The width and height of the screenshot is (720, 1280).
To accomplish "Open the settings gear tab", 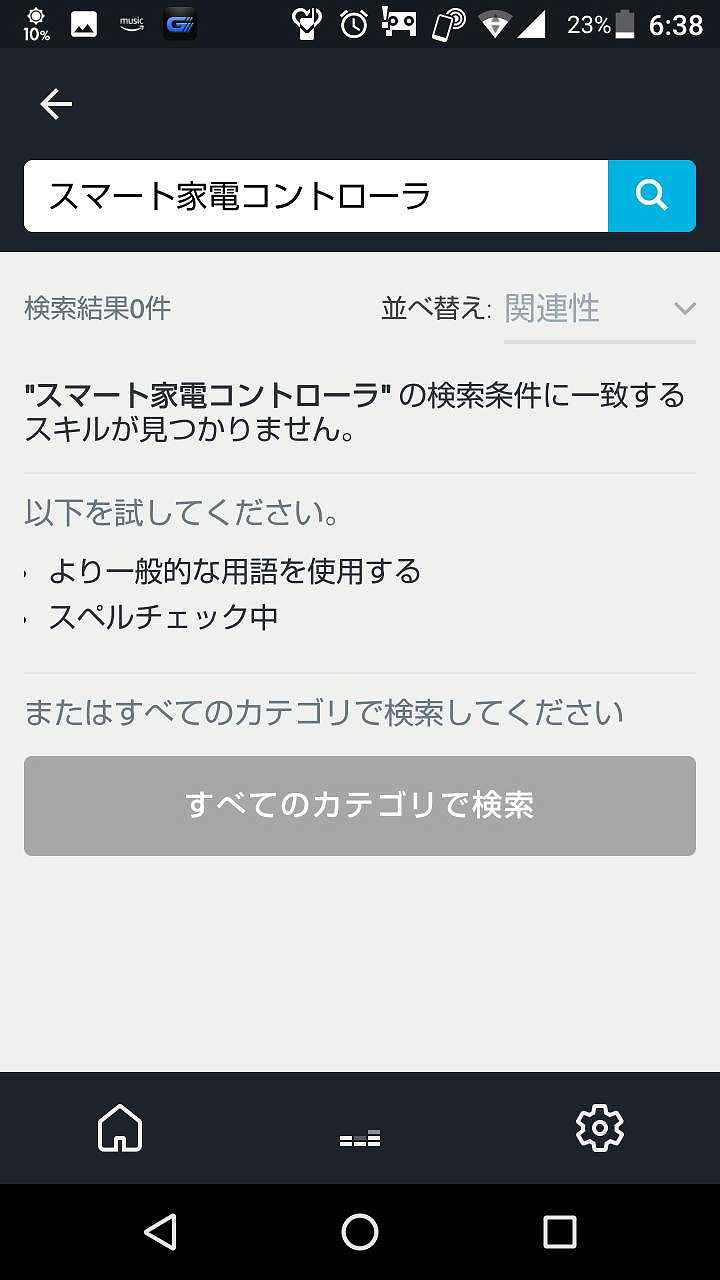I will 600,1128.
